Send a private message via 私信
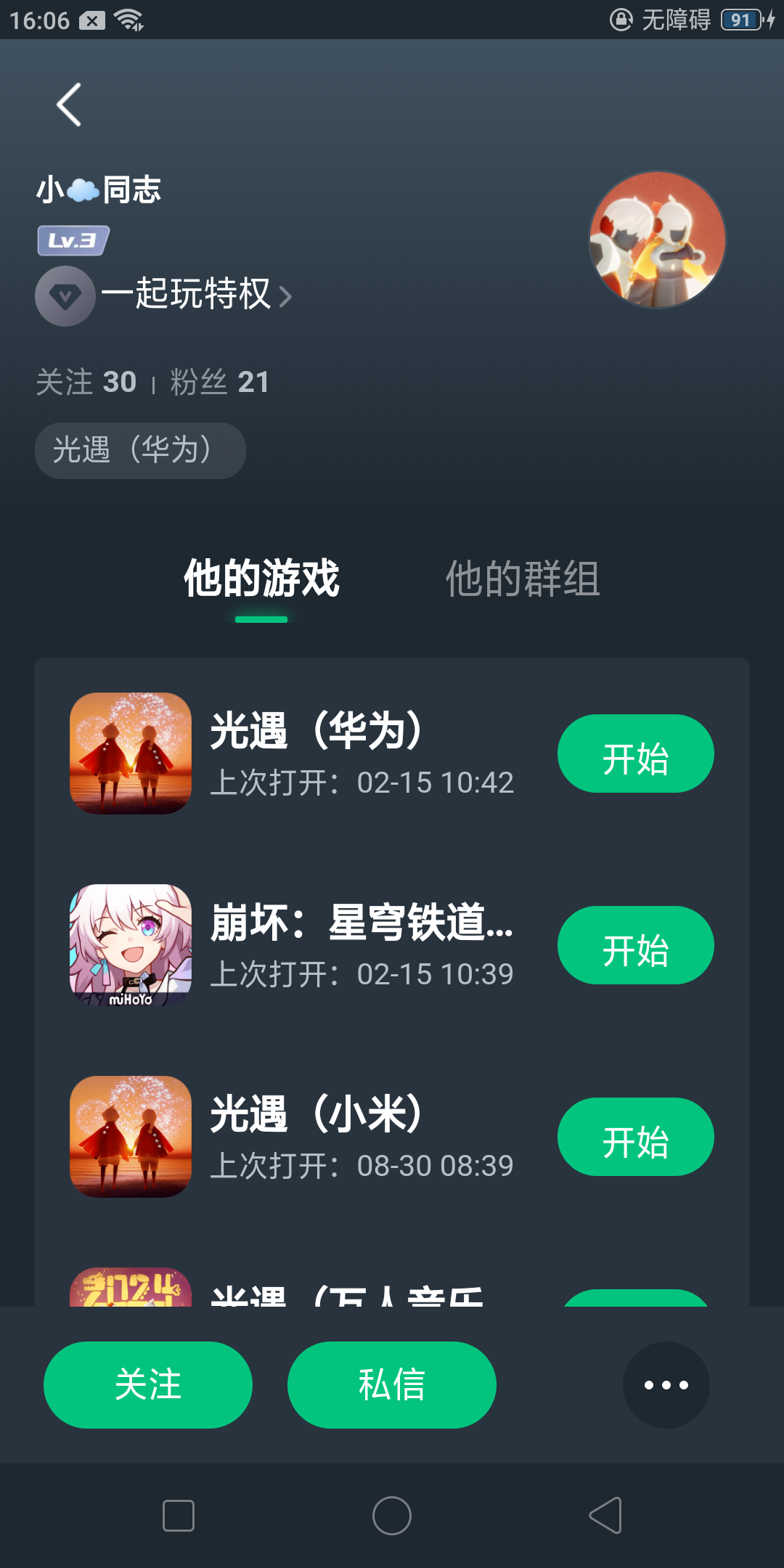The image size is (784, 1568). click(x=392, y=1385)
